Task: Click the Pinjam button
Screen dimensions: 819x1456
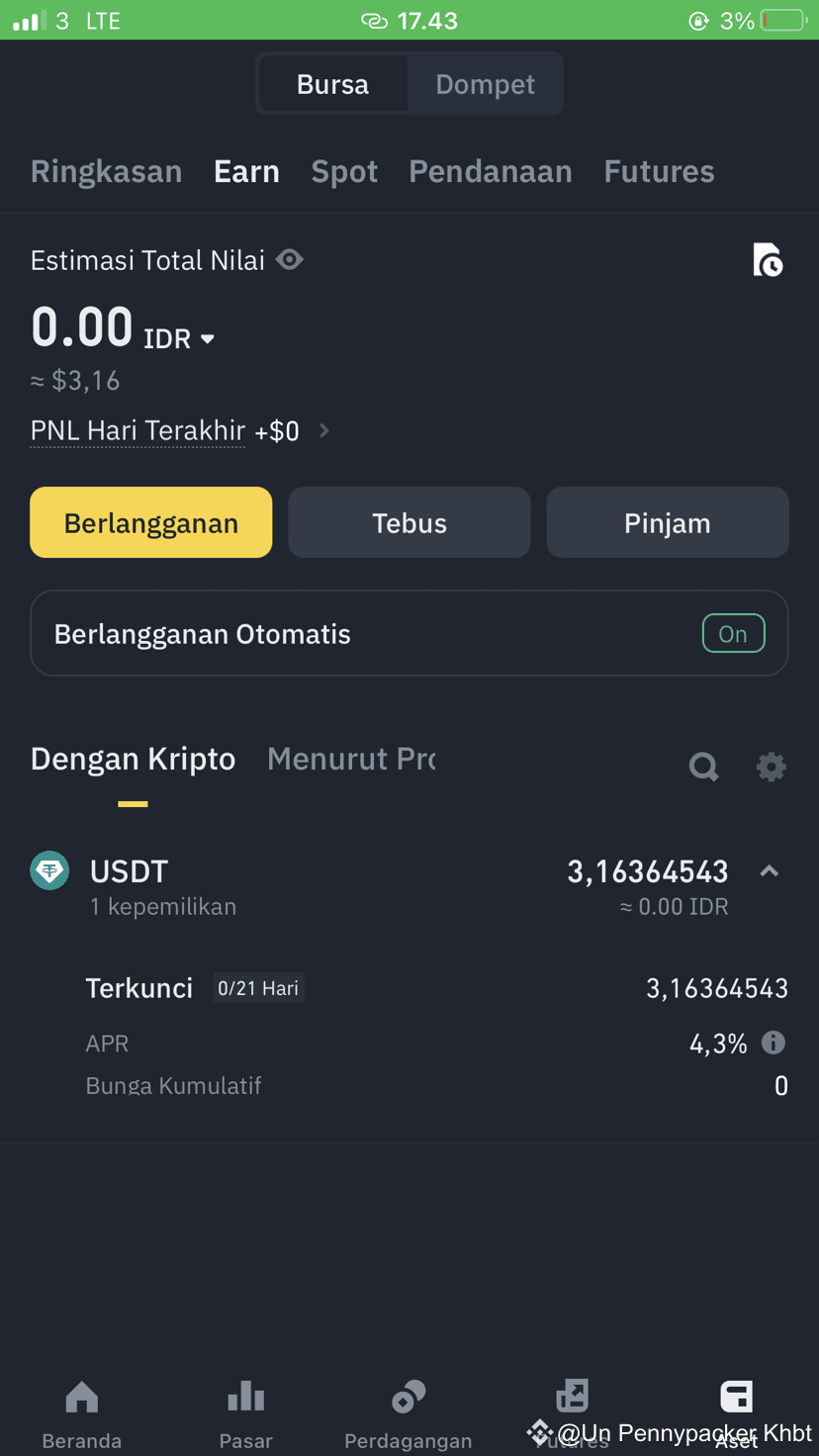Action: coord(667,522)
